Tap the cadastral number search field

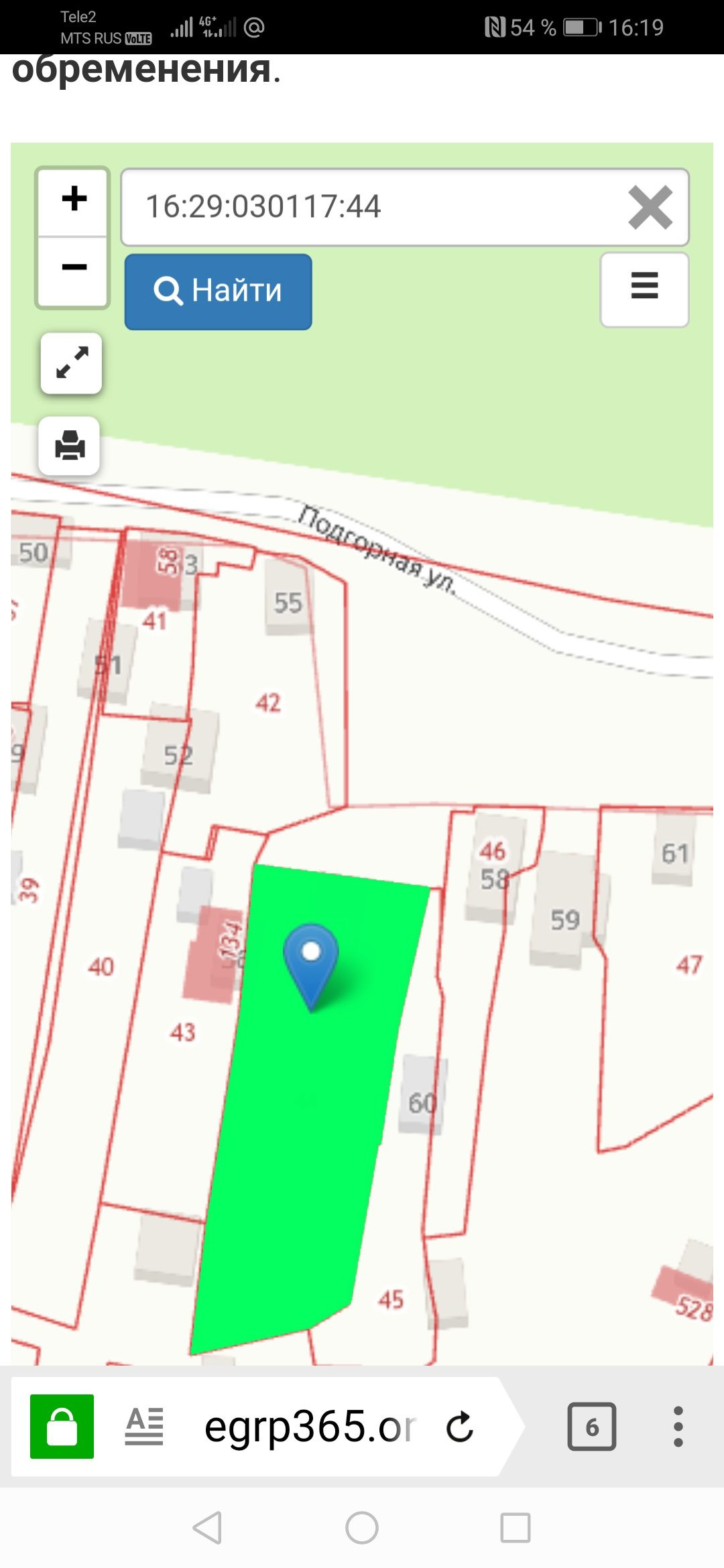369,206
